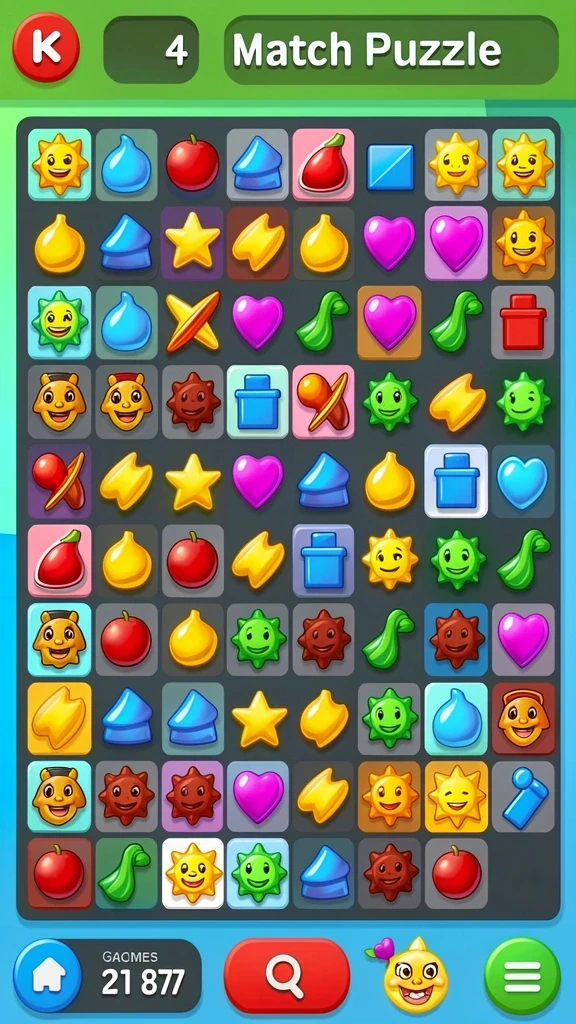Select the blue cylinder tool tile

523,797
